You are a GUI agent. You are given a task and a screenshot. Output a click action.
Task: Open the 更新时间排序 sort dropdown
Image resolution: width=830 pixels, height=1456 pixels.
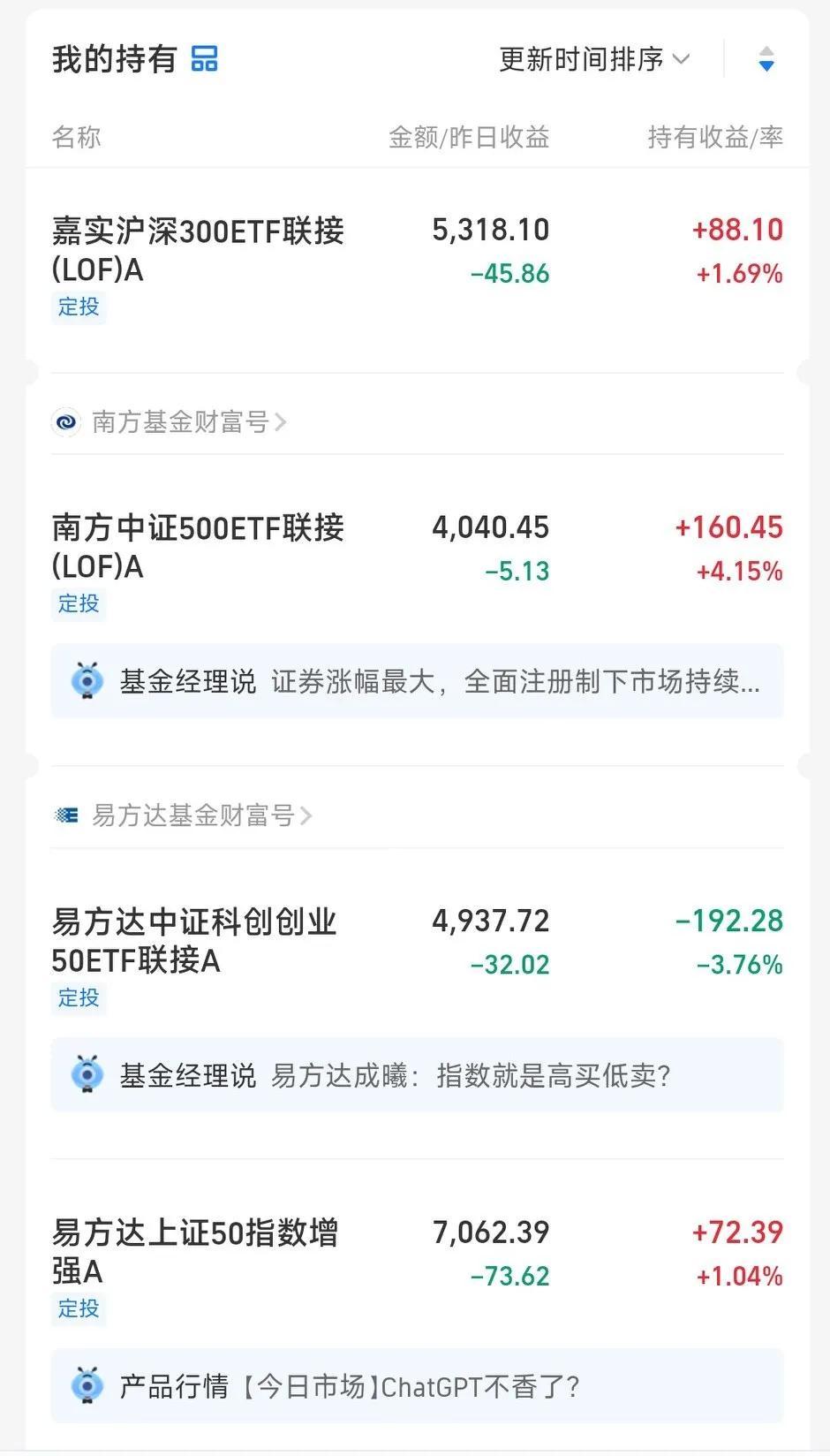coord(594,59)
